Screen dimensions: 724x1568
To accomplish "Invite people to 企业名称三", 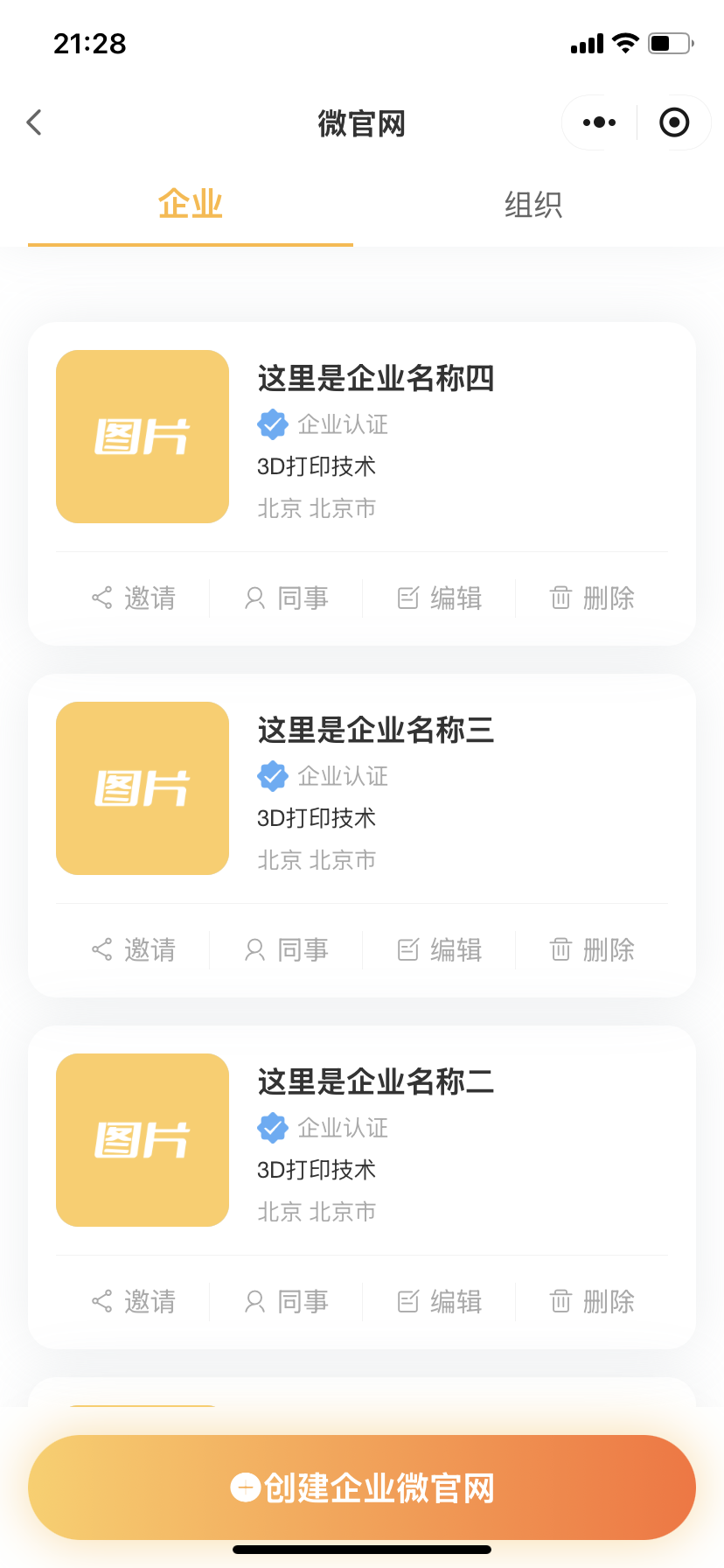I will 134,950.
